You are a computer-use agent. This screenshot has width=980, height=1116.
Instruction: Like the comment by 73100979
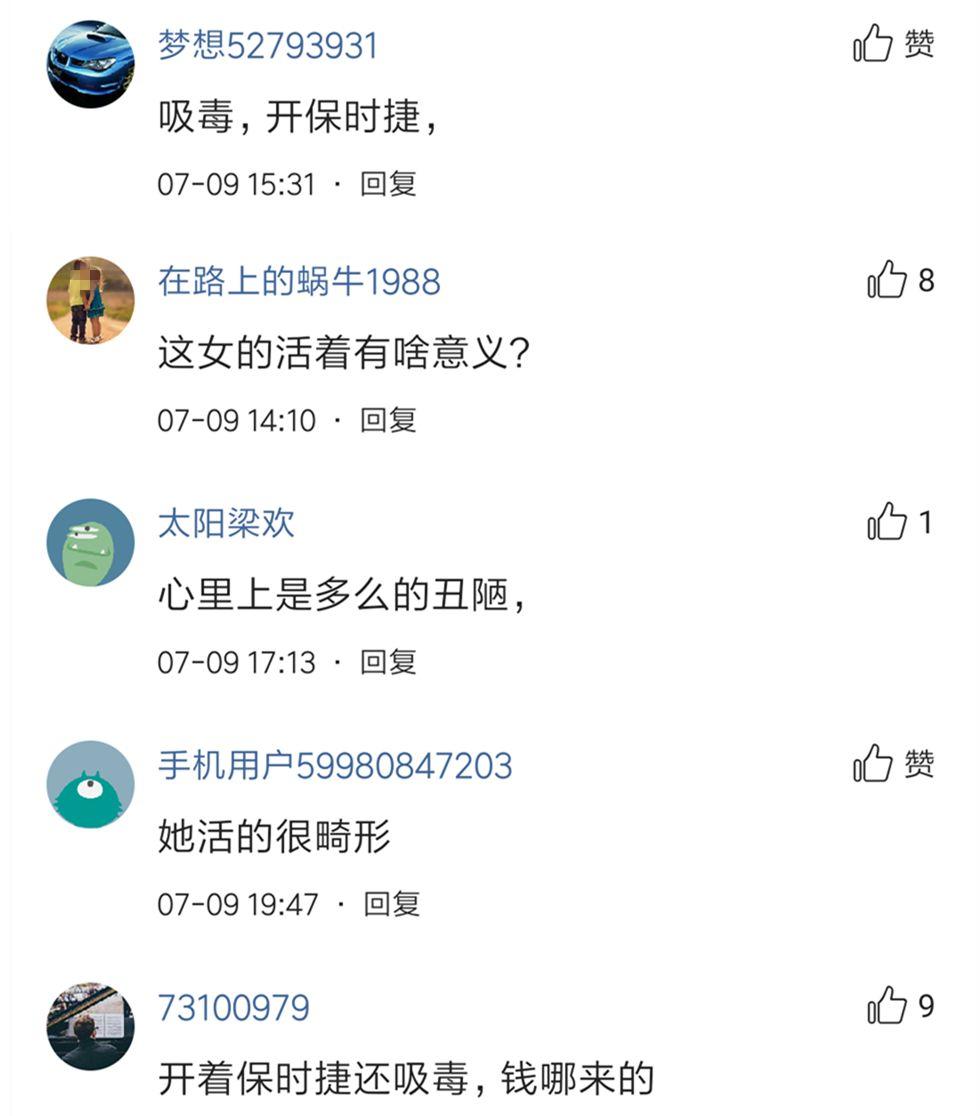pyautogui.click(x=886, y=1006)
